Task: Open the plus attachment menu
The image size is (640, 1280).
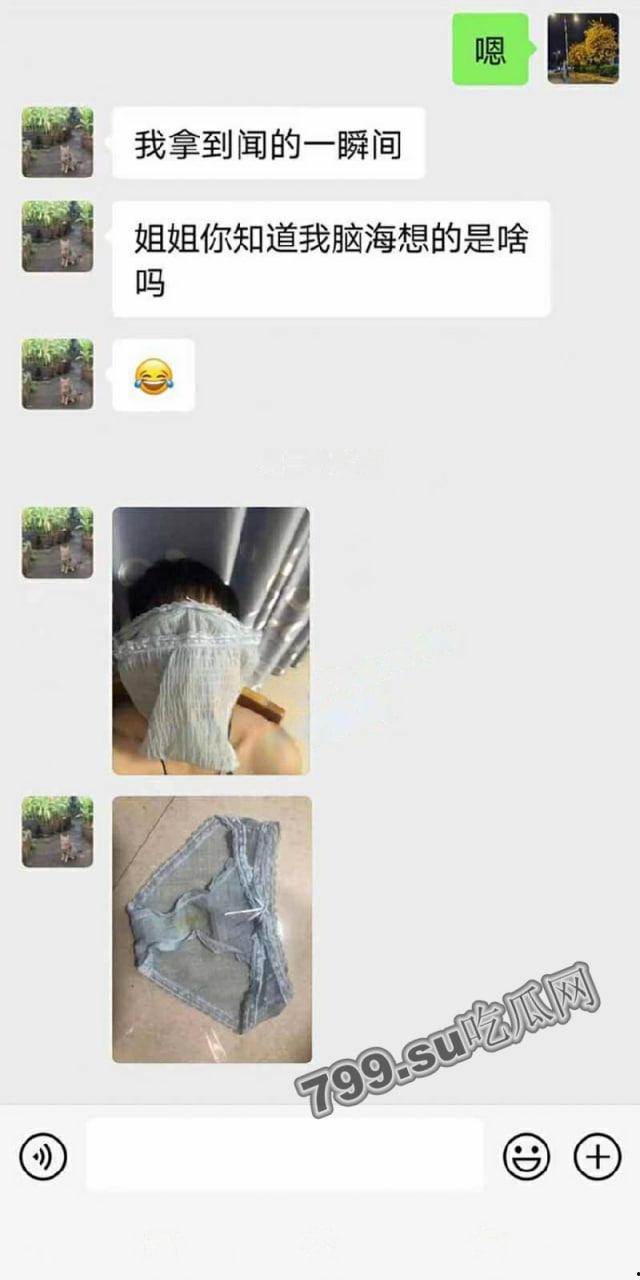Action: 597,1158
